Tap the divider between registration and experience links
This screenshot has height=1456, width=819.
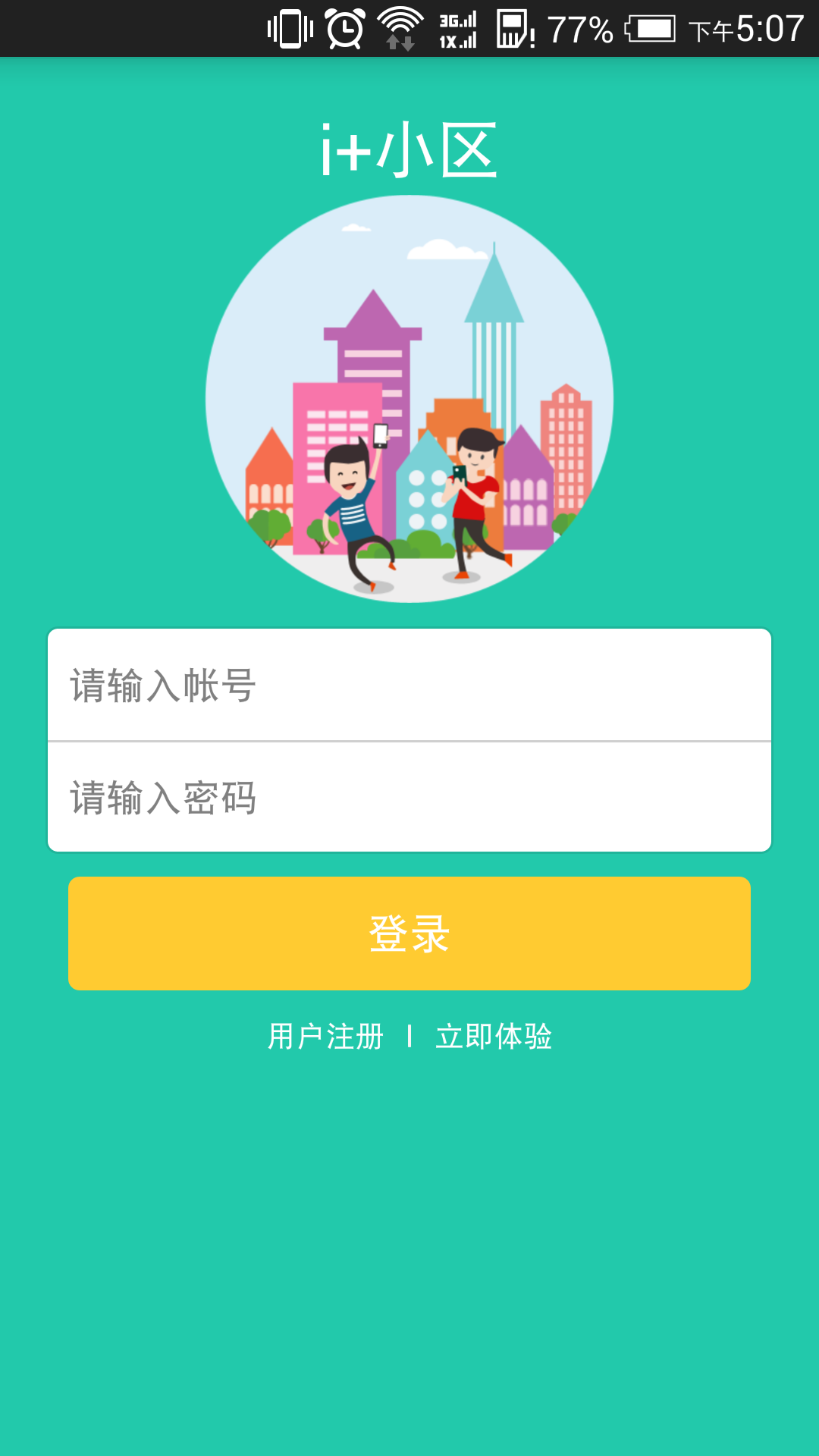click(412, 1035)
